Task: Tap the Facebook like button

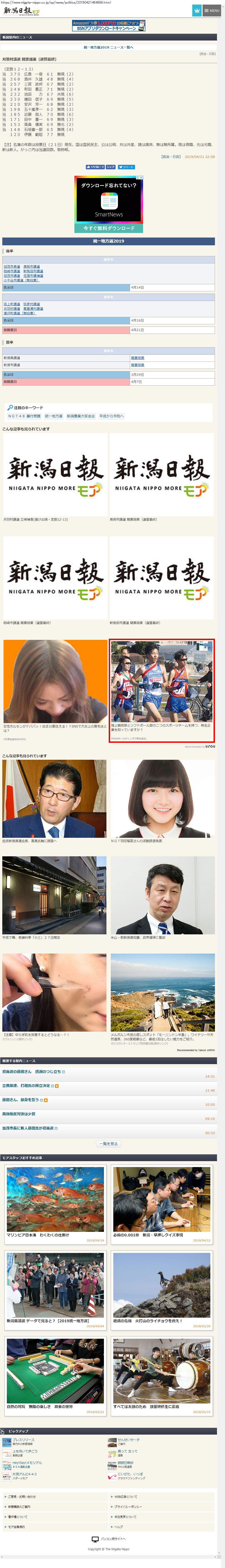Action: 95,167
